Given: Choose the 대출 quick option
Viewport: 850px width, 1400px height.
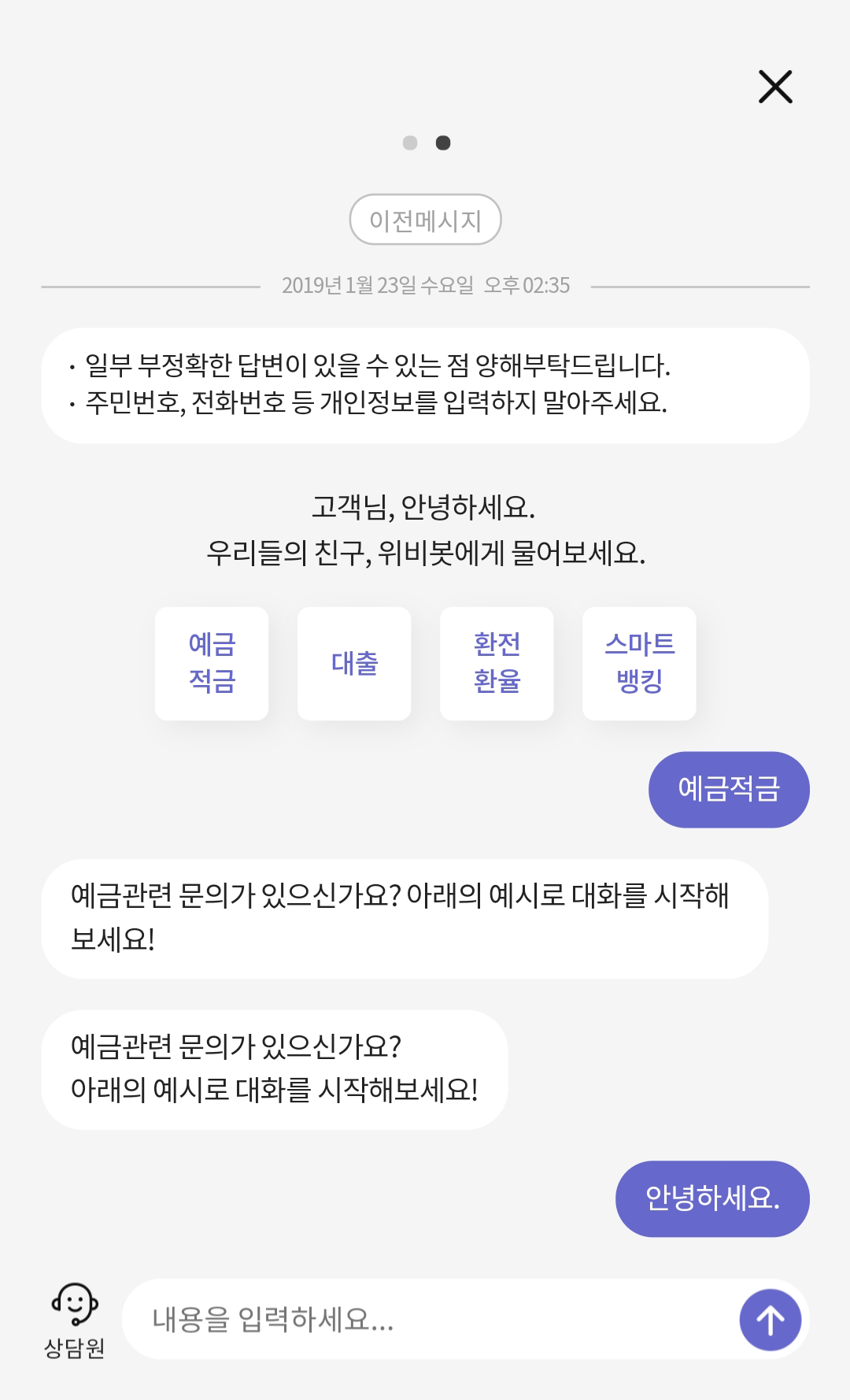Looking at the screenshot, I should 354,663.
